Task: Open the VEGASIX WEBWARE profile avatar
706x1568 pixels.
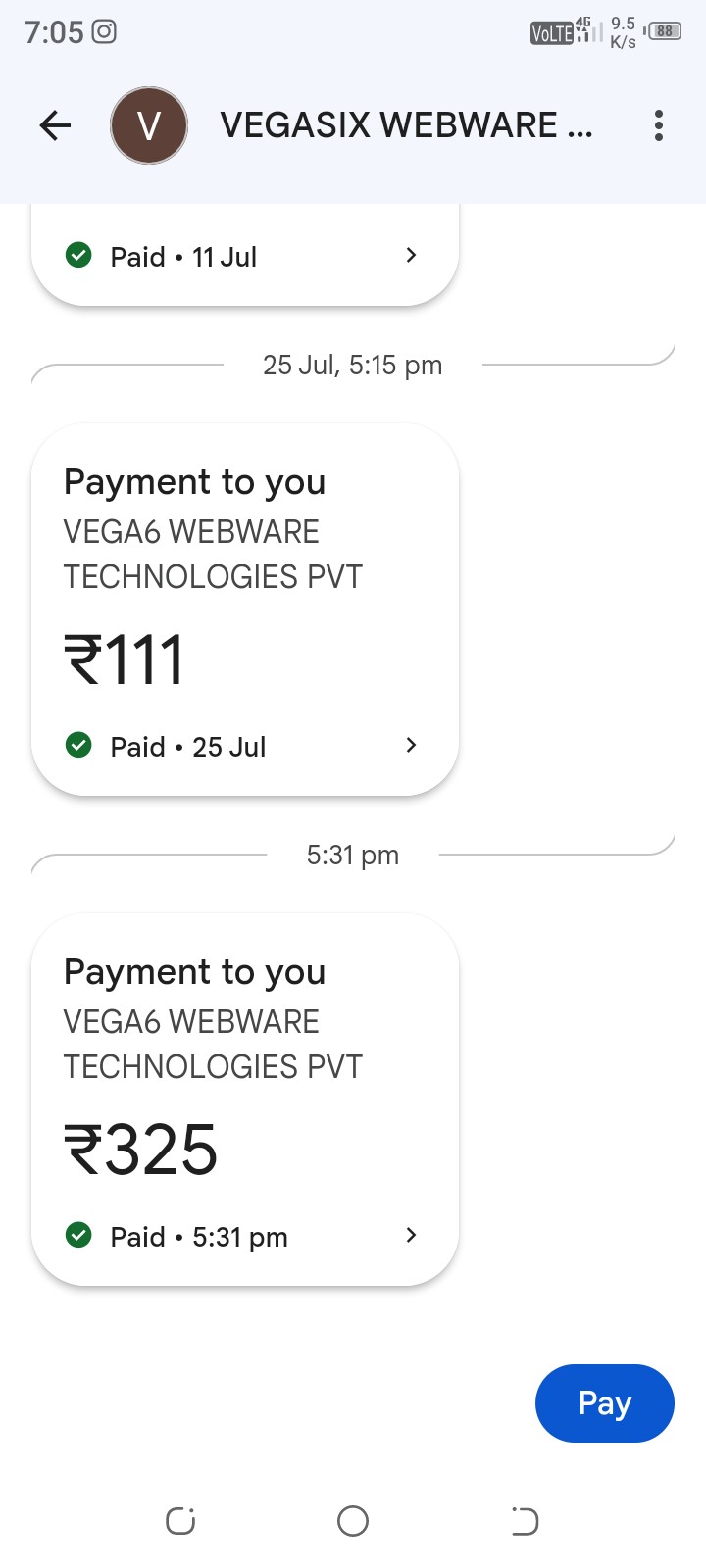Action: point(149,125)
